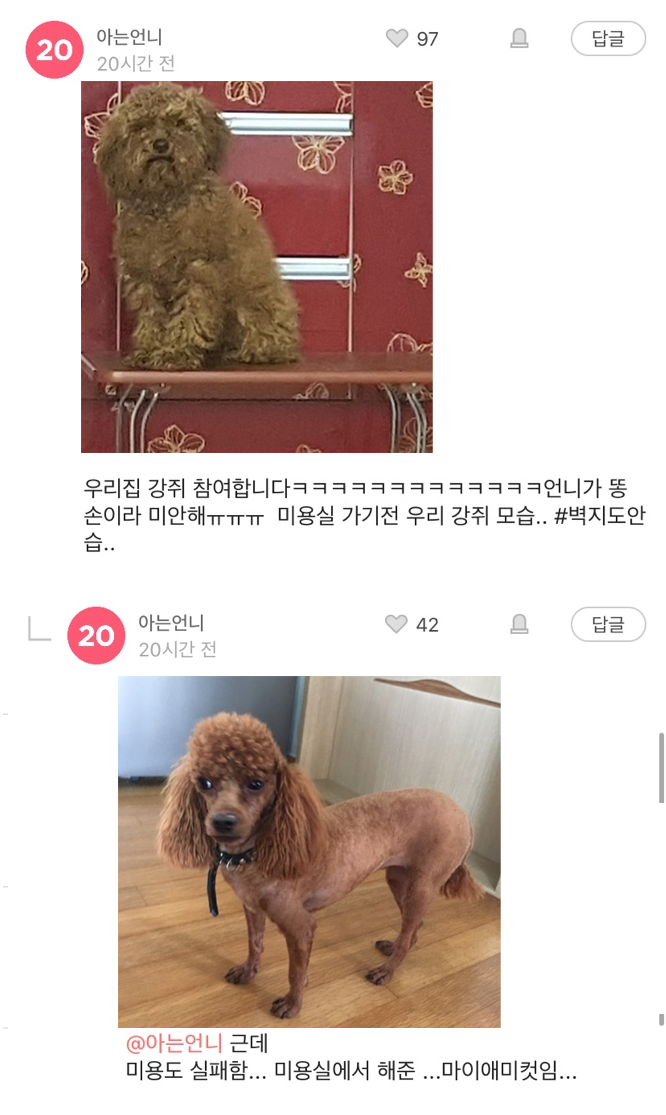View 아는언니 profile from the reply avatar

96,636
